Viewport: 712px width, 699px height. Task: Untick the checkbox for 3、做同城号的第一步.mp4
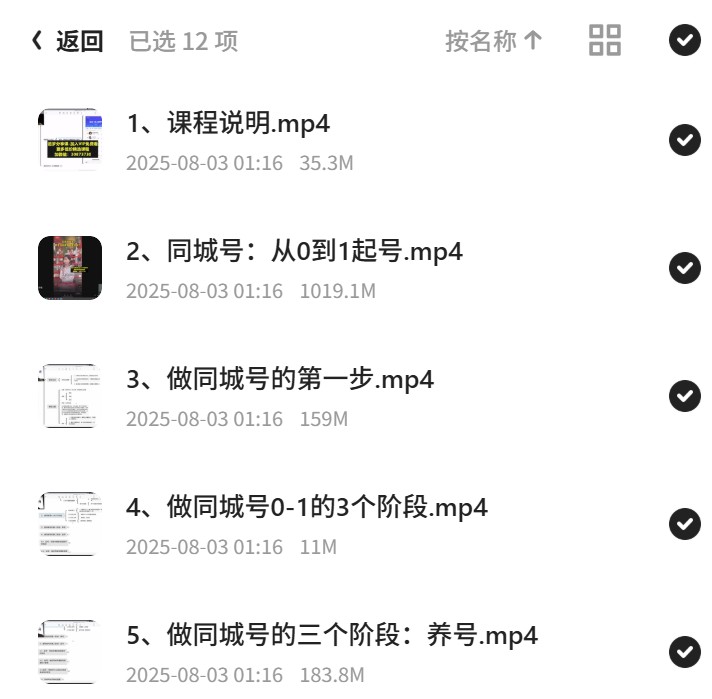coord(685,396)
